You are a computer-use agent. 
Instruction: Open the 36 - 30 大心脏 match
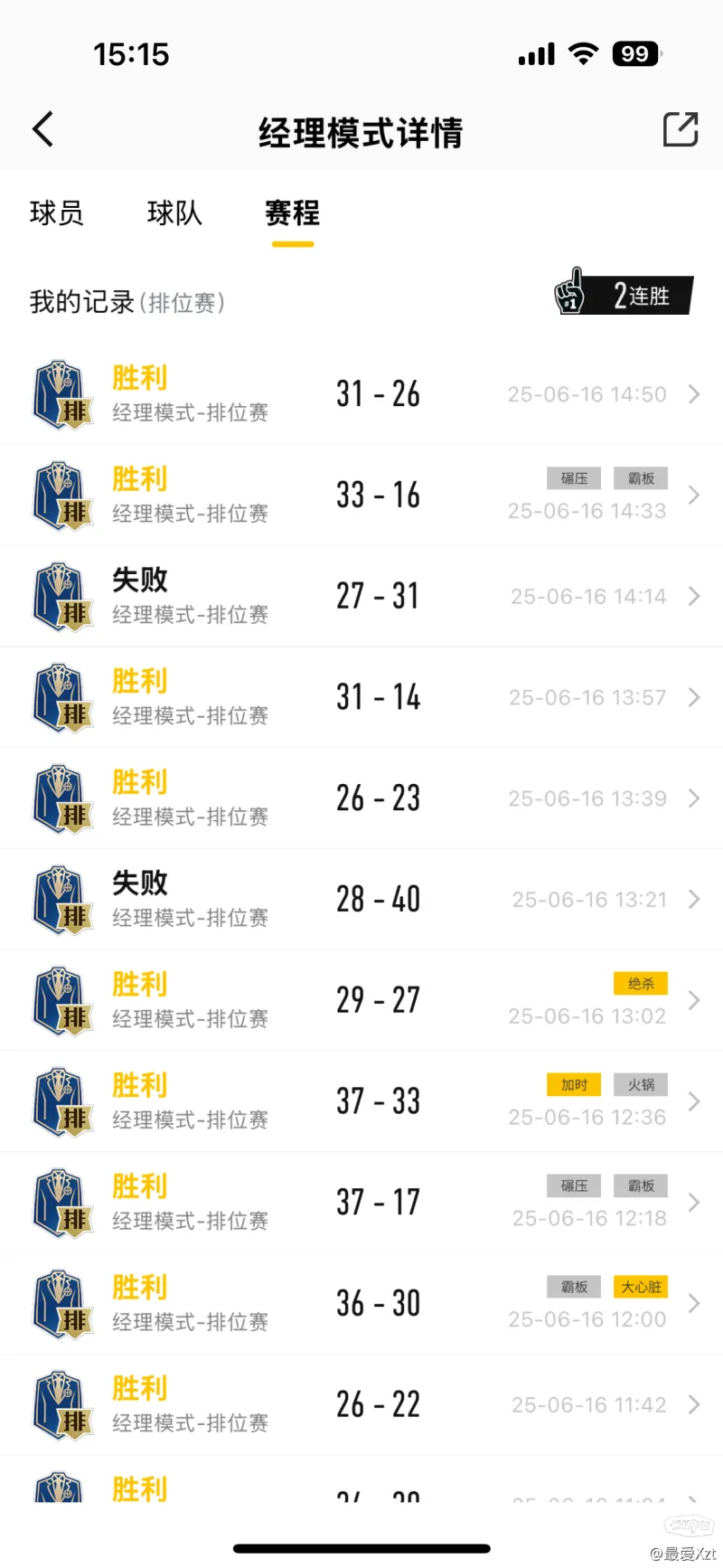[361, 1304]
